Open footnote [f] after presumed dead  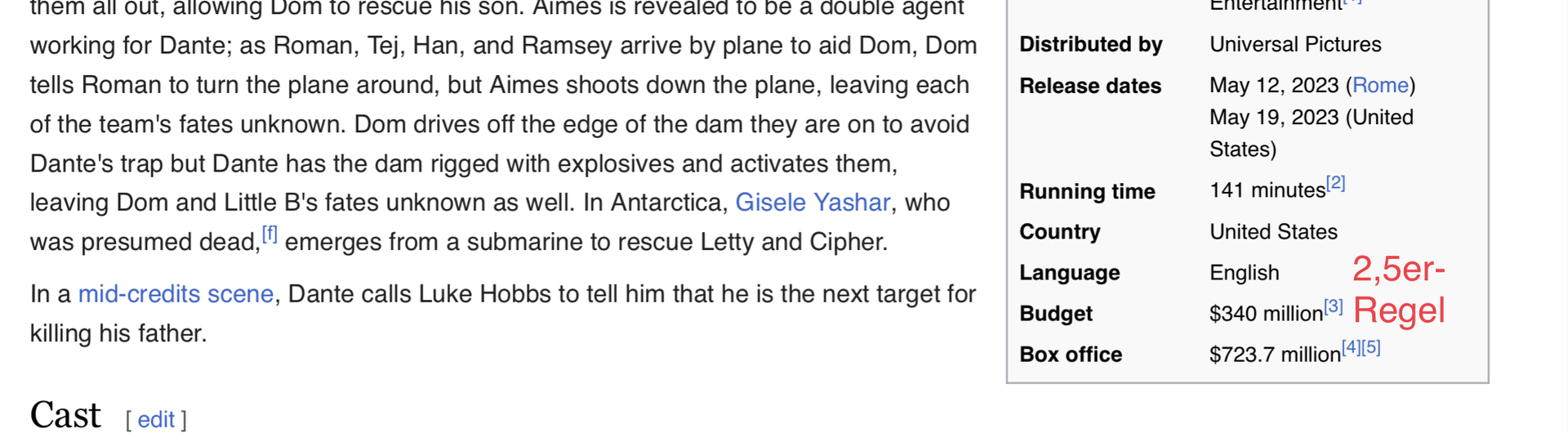269,235
